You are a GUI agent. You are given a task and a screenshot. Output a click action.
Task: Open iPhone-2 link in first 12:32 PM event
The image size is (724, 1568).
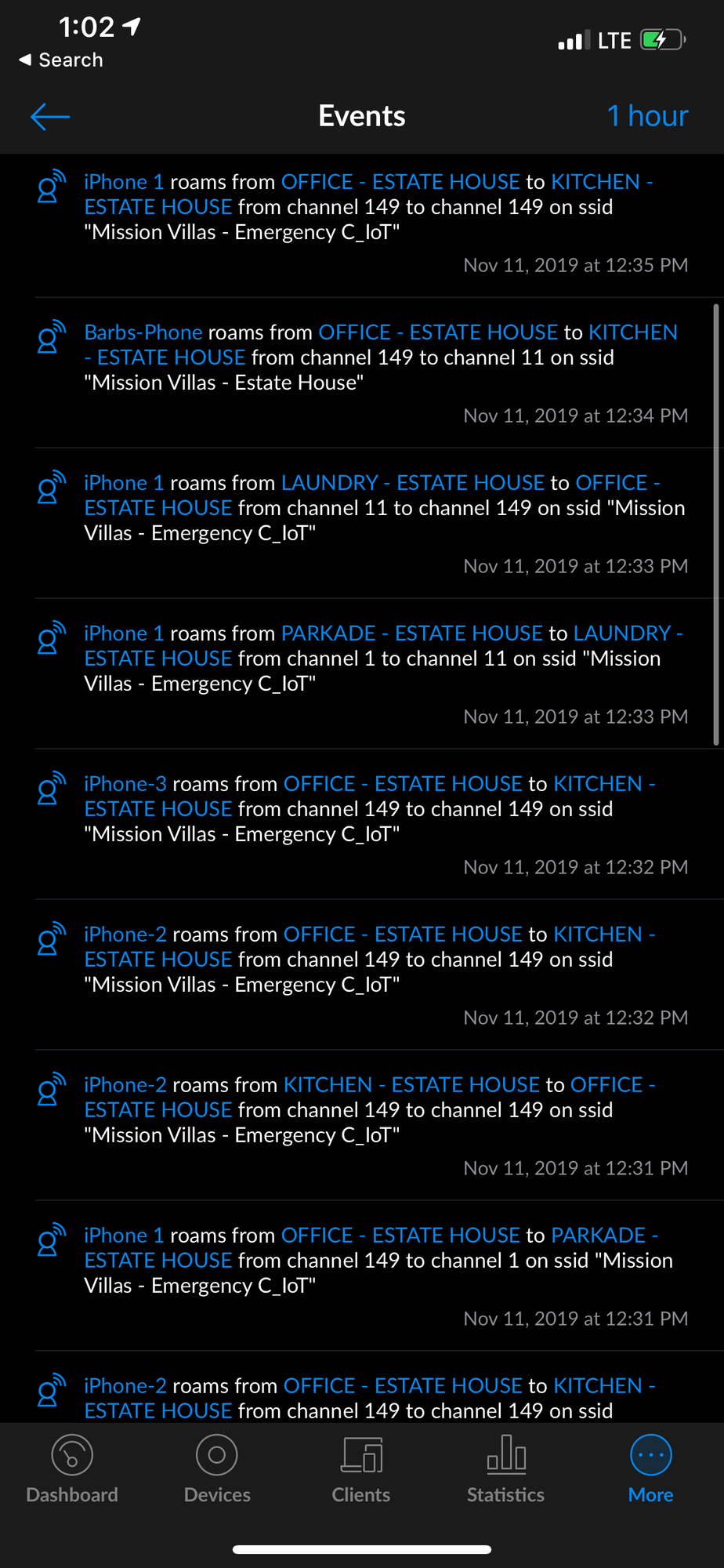coord(125,935)
